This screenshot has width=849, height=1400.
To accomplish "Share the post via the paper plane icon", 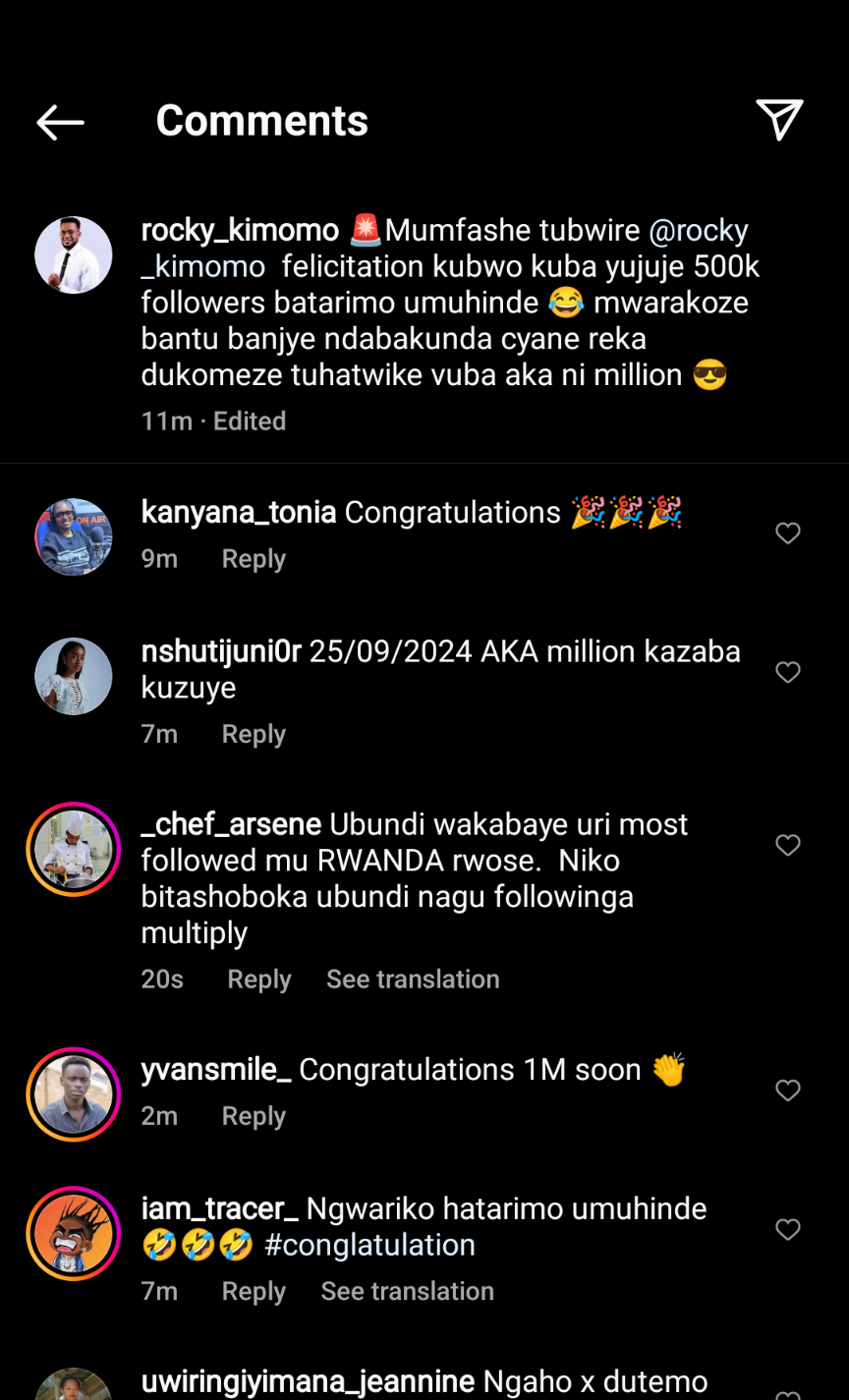I will click(x=780, y=120).
